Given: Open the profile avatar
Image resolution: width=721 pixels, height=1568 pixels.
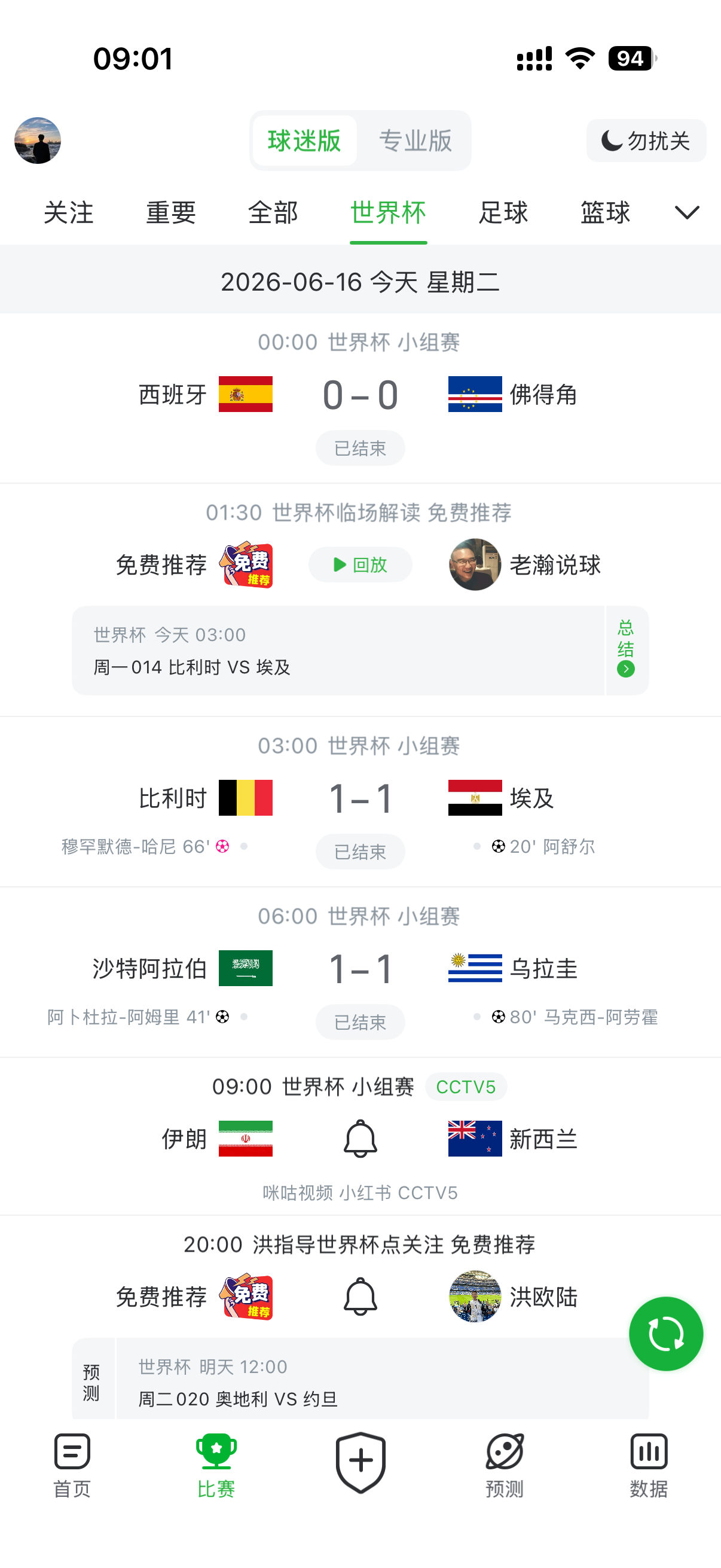Looking at the screenshot, I should coord(38,141).
